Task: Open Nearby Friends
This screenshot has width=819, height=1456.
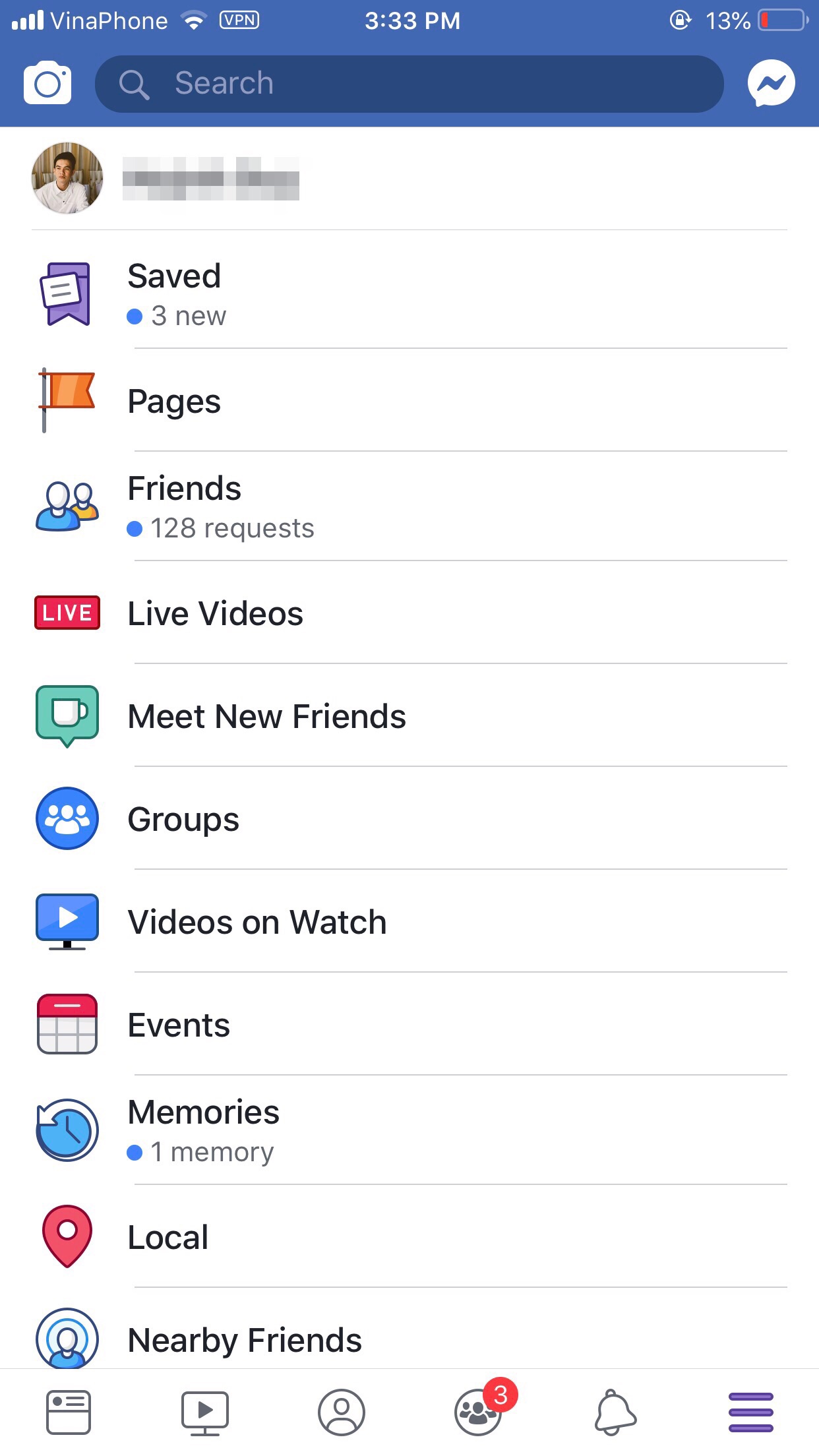Action: [245, 1340]
